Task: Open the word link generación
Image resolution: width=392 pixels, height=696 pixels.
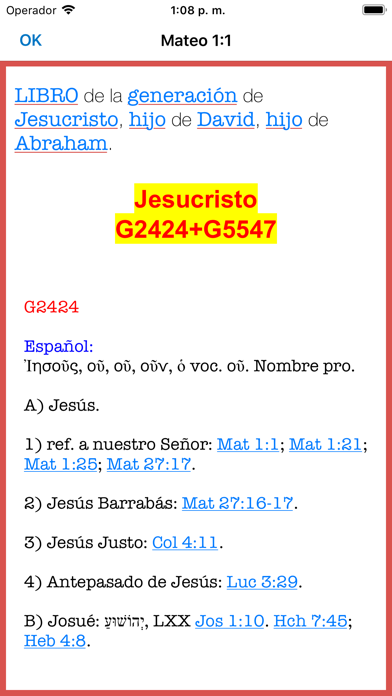Action: coord(182,96)
